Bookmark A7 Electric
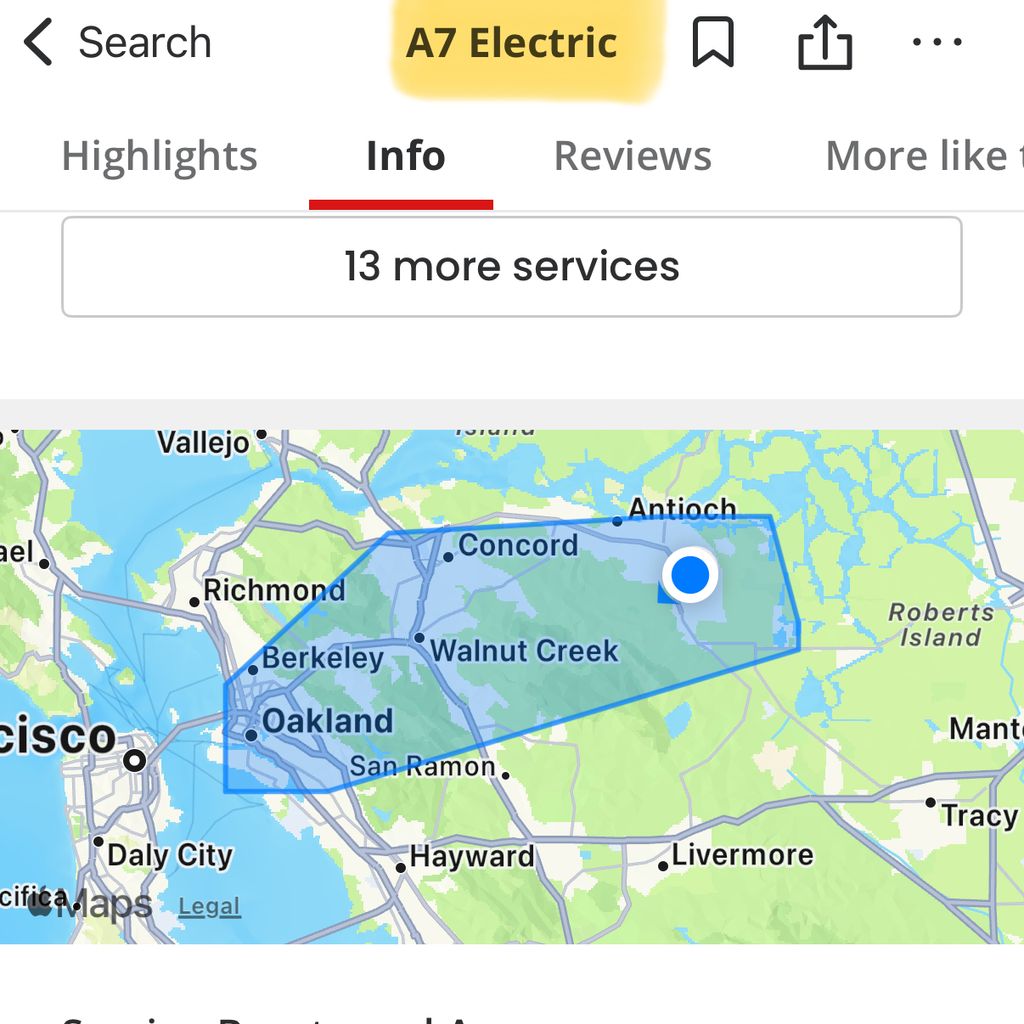 click(713, 44)
